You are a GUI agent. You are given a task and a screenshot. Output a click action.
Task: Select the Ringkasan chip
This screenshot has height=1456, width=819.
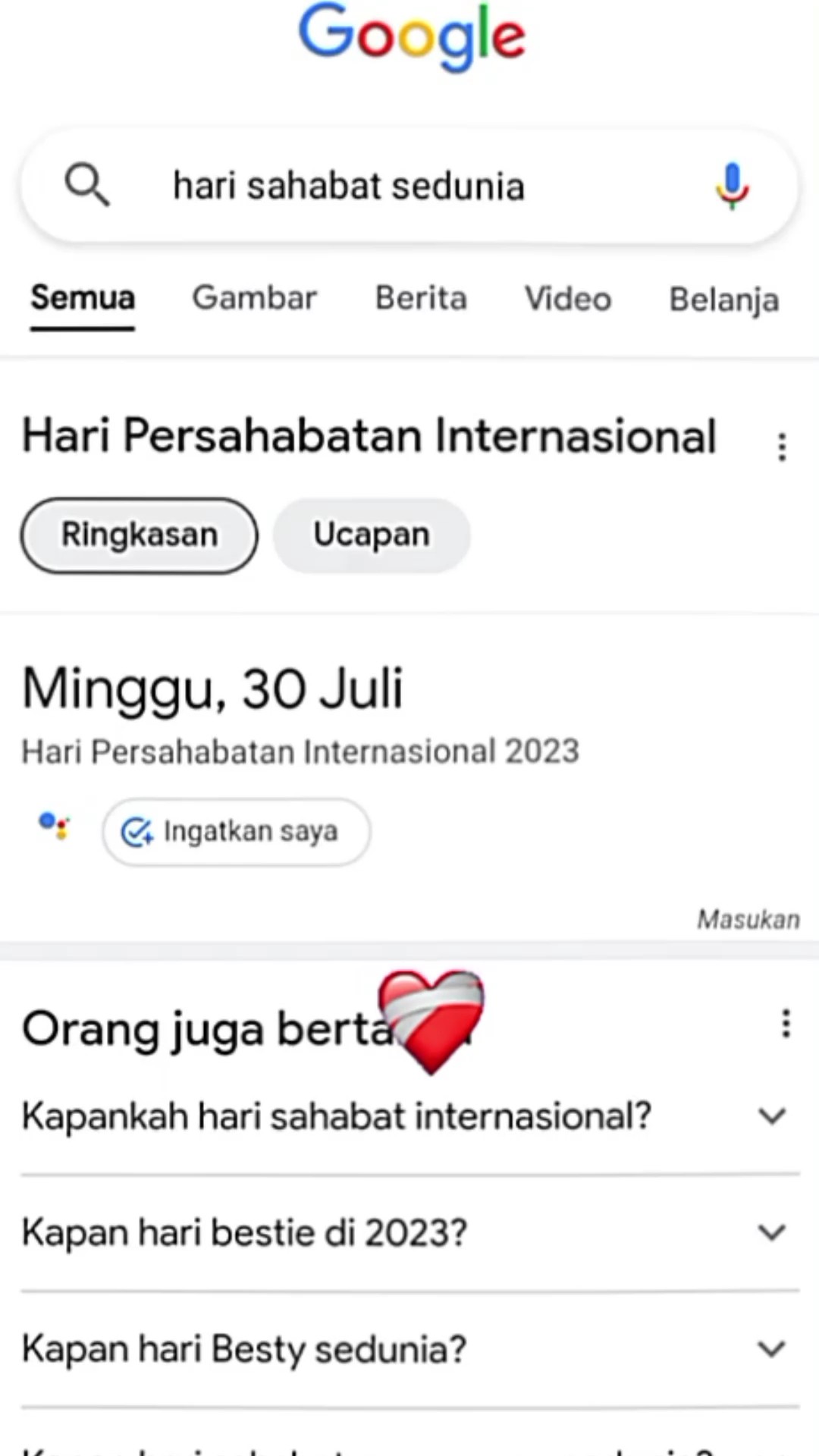coord(139,535)
